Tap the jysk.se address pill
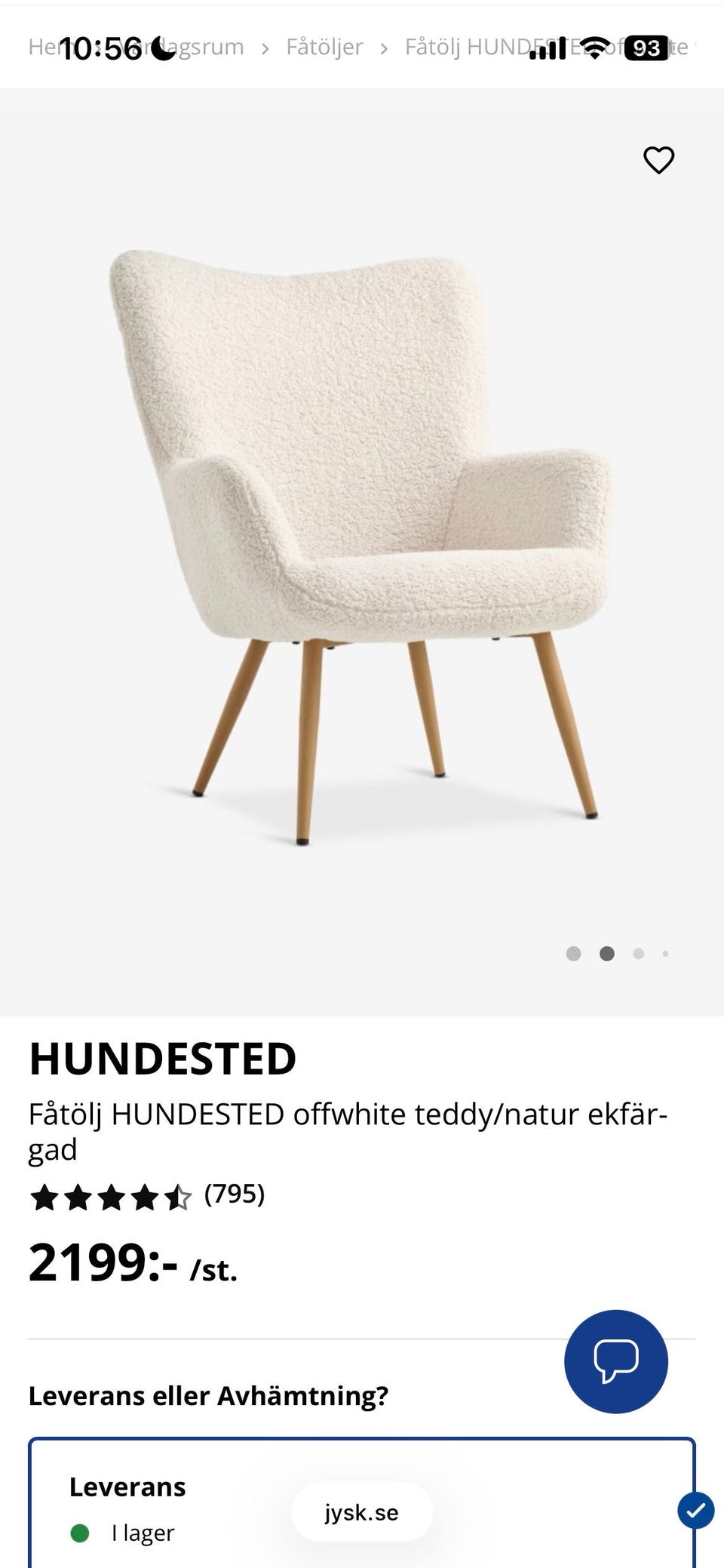This screenshot has width=724, height=1568. tap(362, 1512)
